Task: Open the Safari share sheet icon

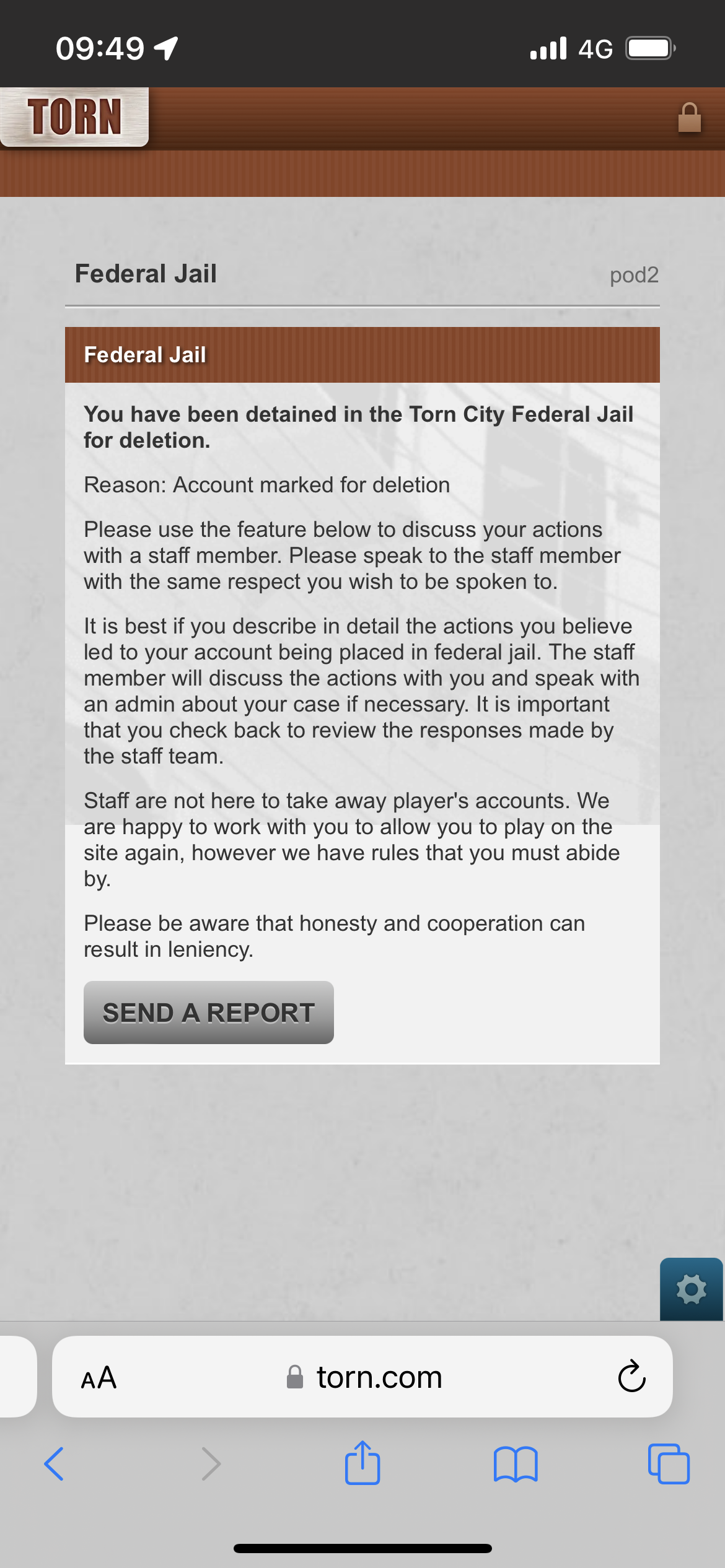Action: pyautogui.click(x=362, y=1464)
